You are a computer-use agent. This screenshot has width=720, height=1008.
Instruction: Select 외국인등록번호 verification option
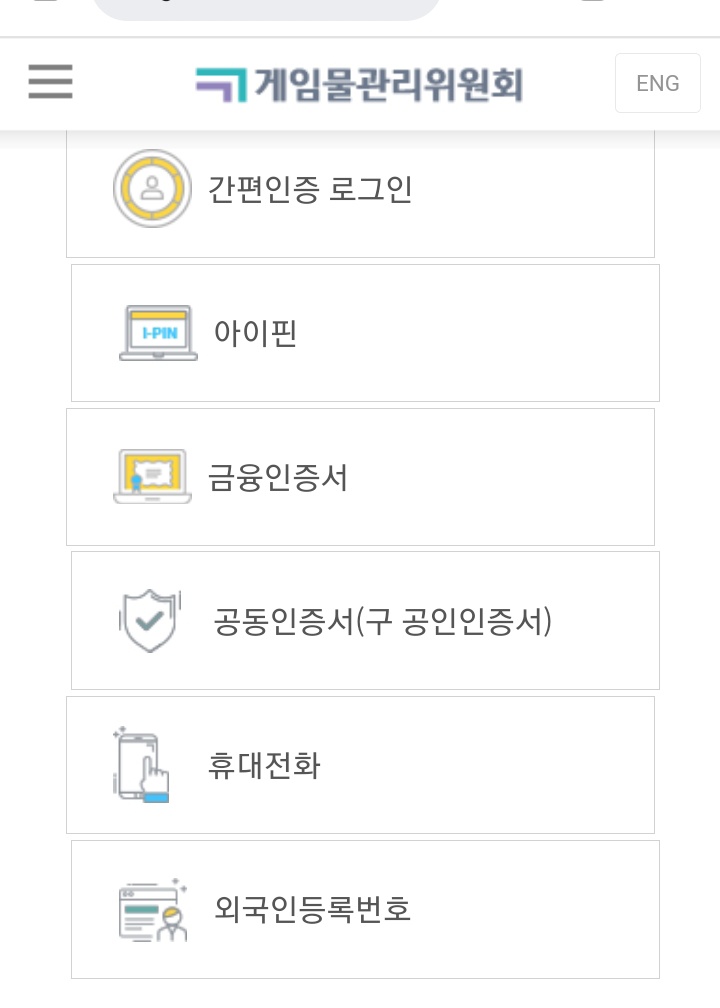[365, 909]
